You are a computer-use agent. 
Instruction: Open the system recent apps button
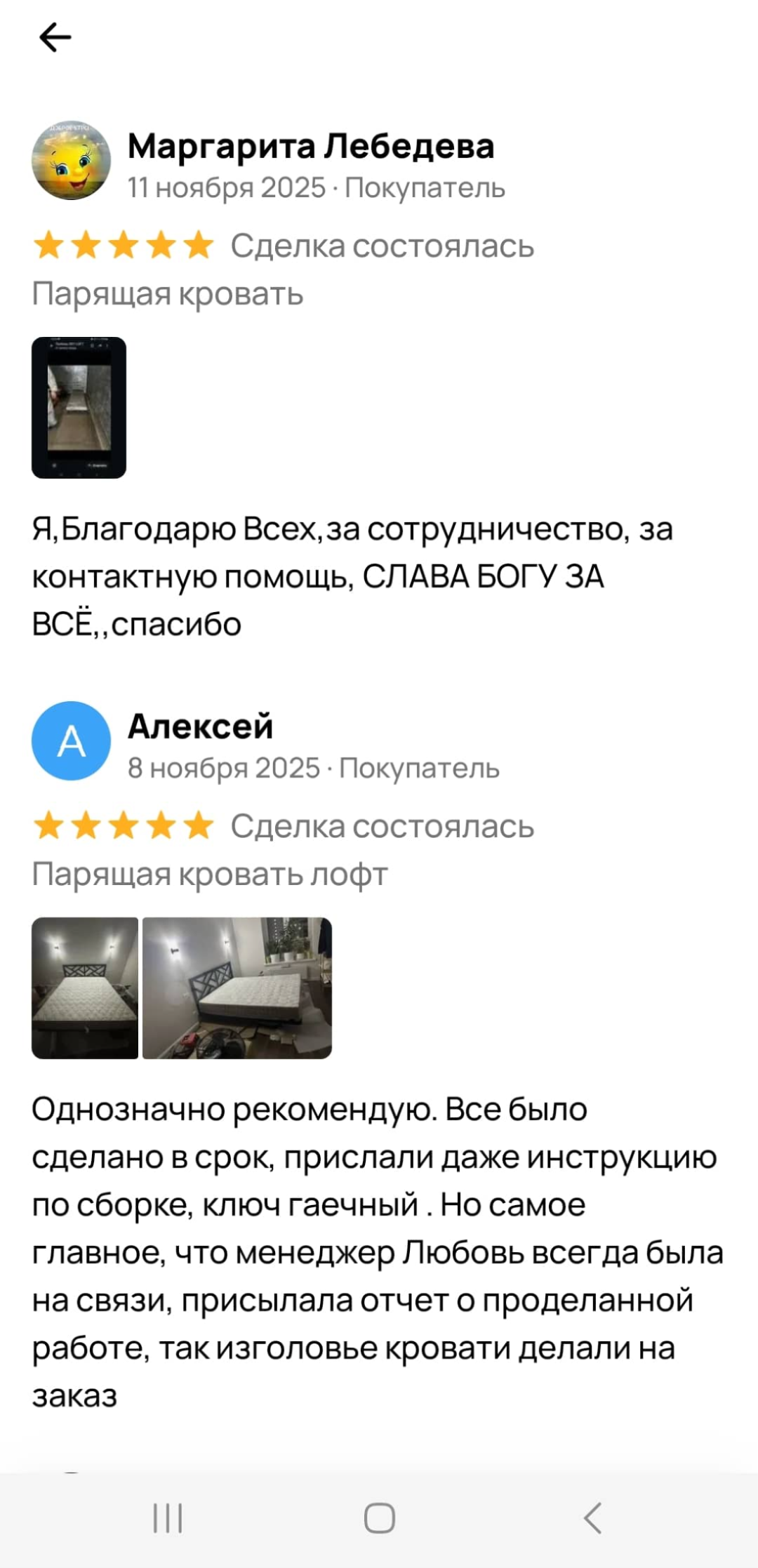tap(168, 1518)
